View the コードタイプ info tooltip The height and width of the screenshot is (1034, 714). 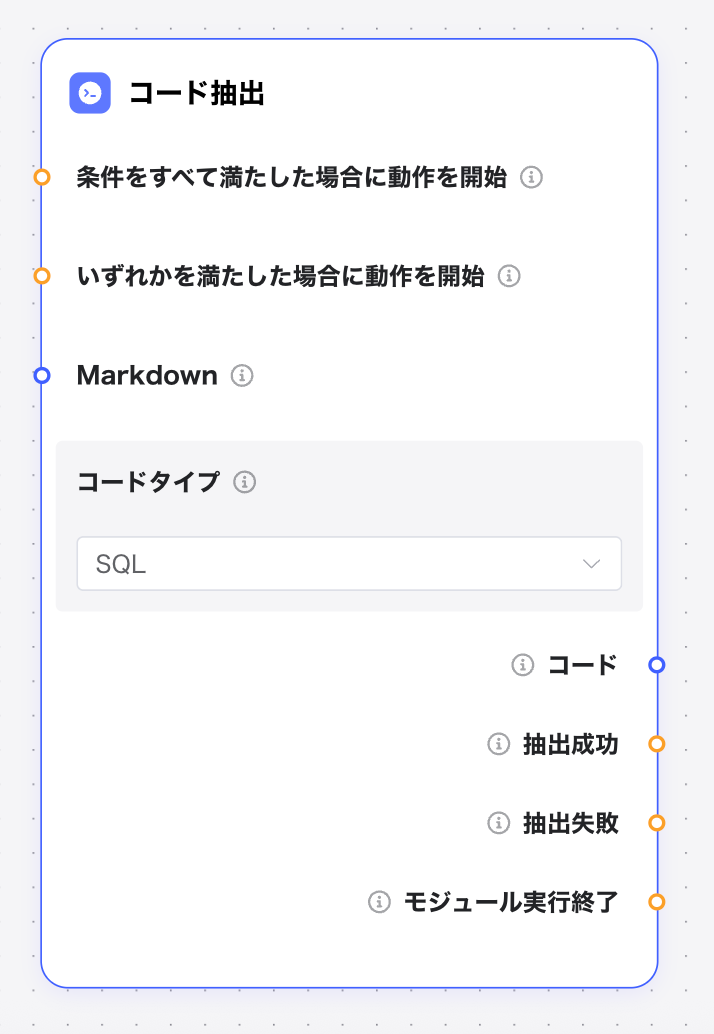click(x=244, y=482)
